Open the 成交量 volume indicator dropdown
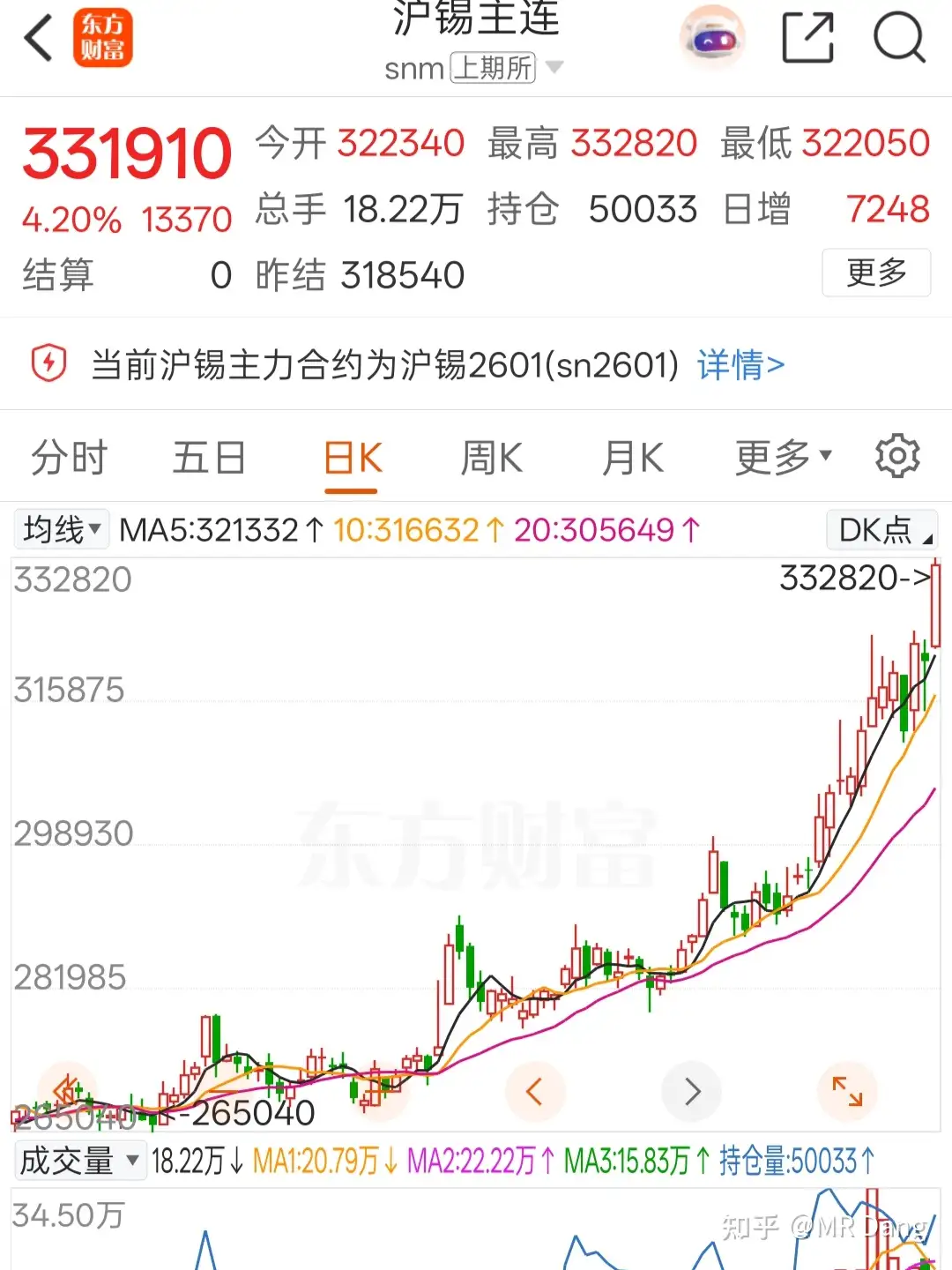Screen dimensions: 952x1270 tap(79, 1160)
